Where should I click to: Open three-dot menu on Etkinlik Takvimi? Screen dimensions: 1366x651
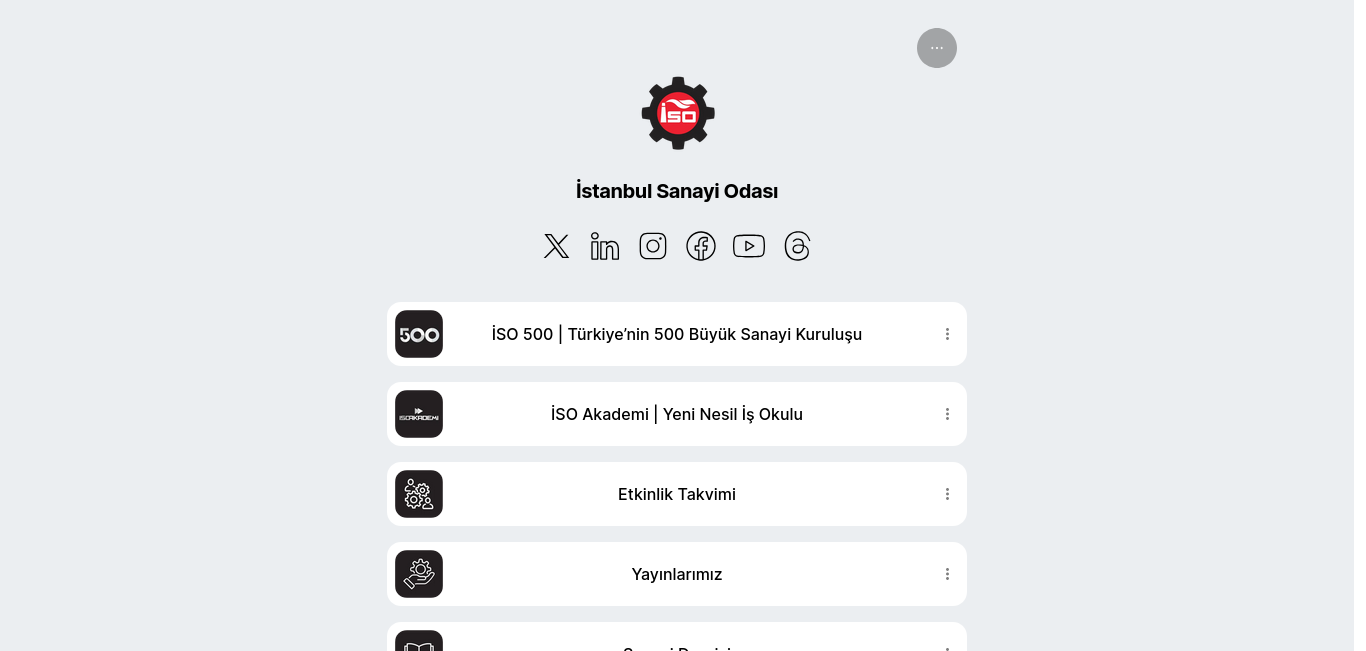pyautogui.click(x=947, y=494)
